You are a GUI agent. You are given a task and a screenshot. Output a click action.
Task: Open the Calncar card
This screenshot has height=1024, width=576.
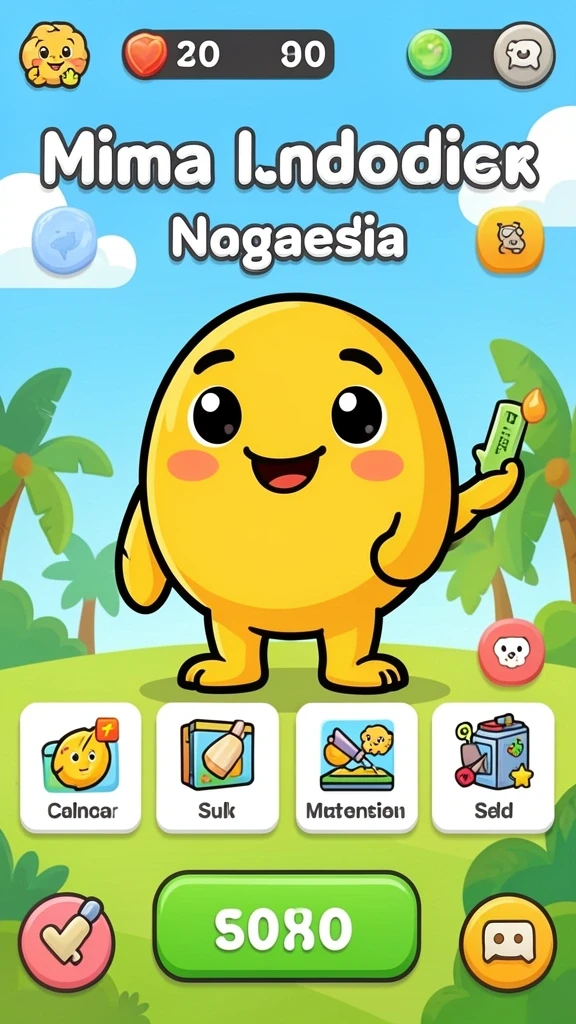pos(81,767)
